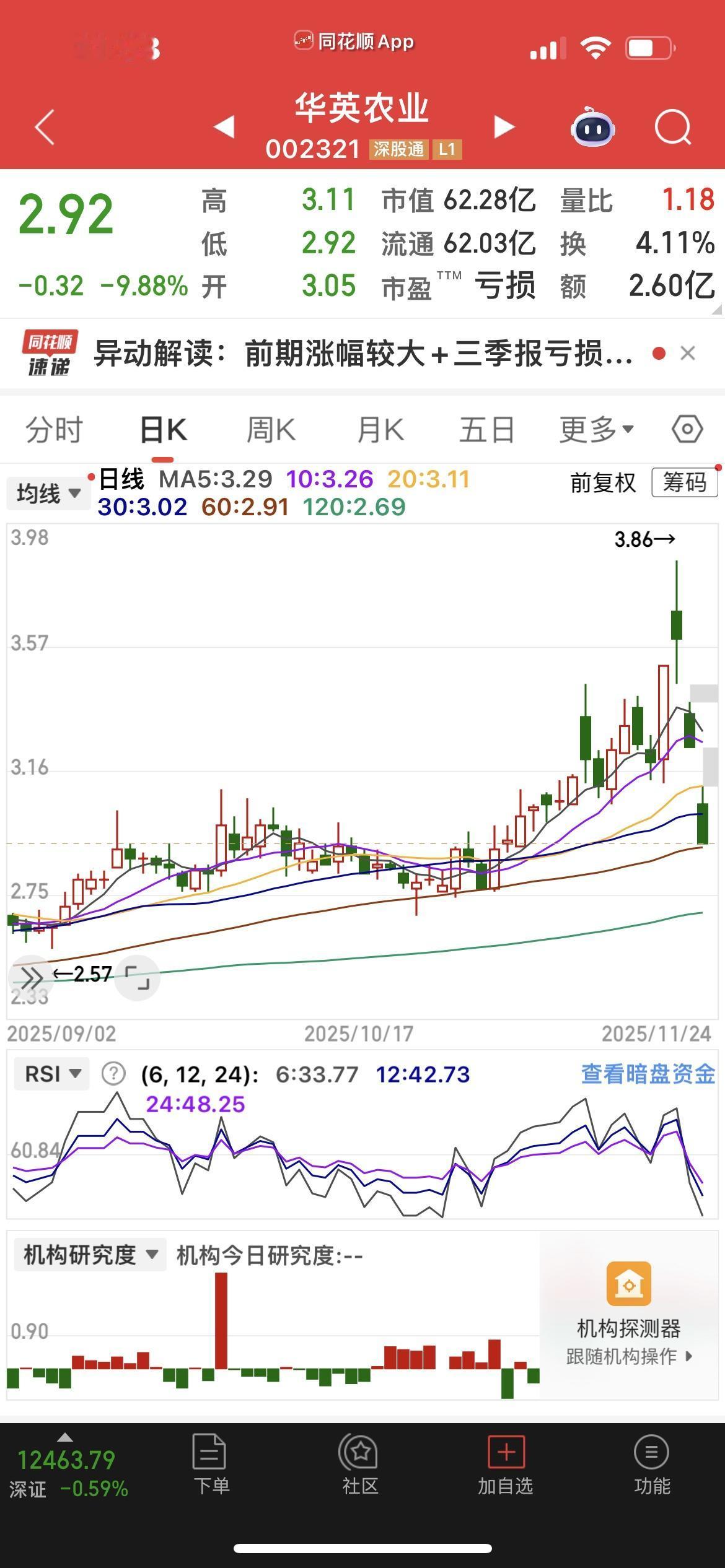Expand the 更多 chart options
This screenshot has height=1568, width=725.
click(595, 430)
